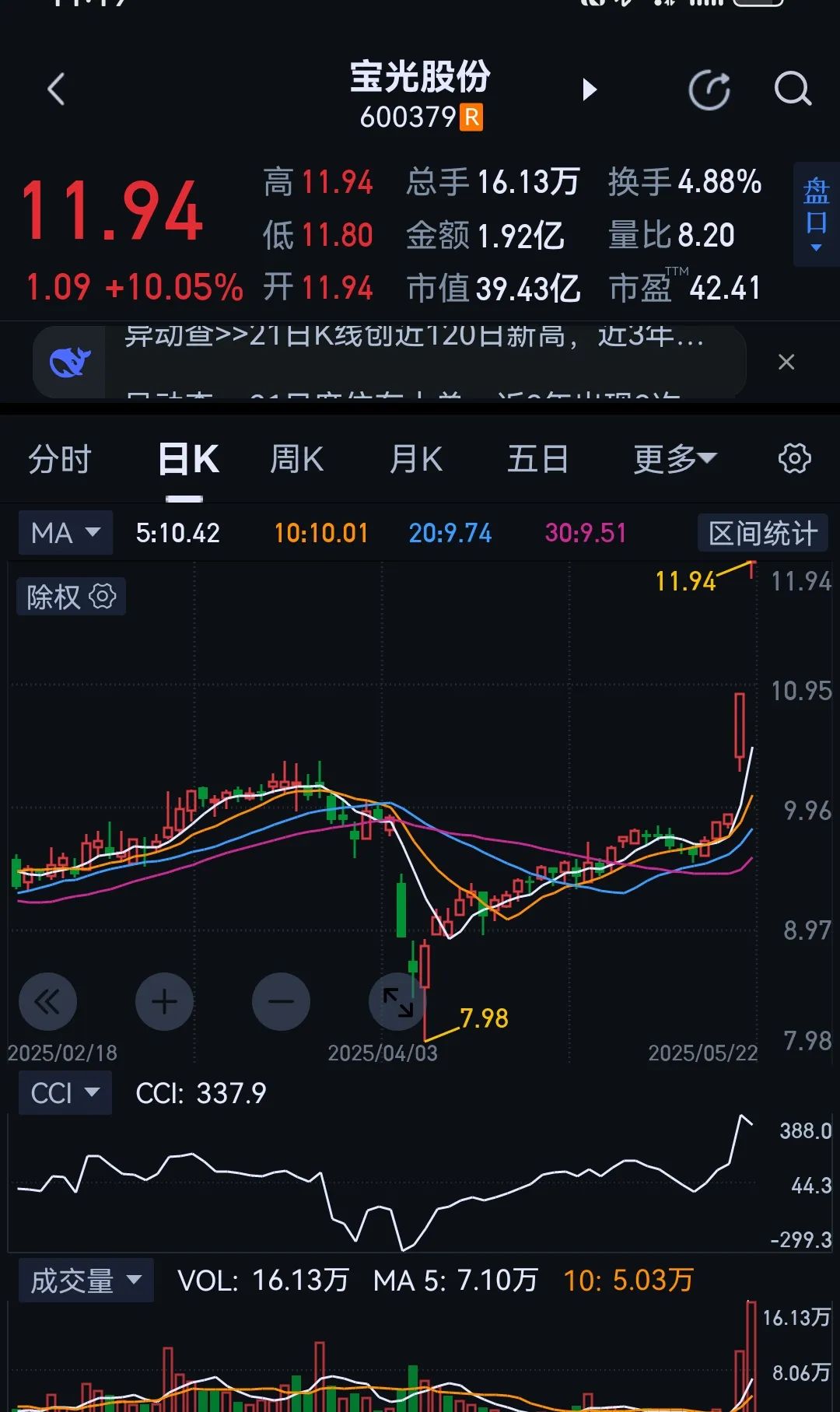
Task: Show the 五日 chart
Action: point(537,459)
